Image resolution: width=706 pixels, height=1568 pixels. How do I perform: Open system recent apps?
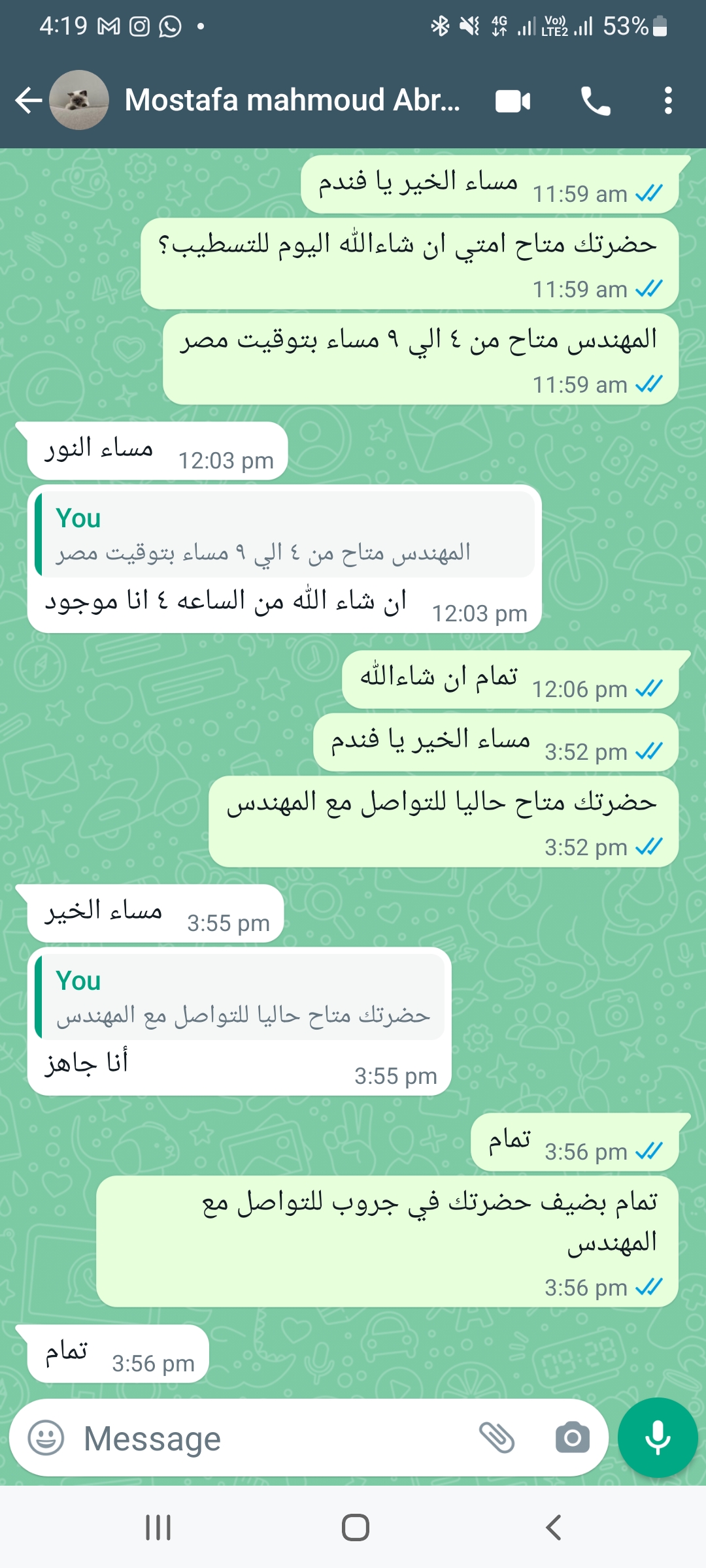click(x=158, y=1527)
